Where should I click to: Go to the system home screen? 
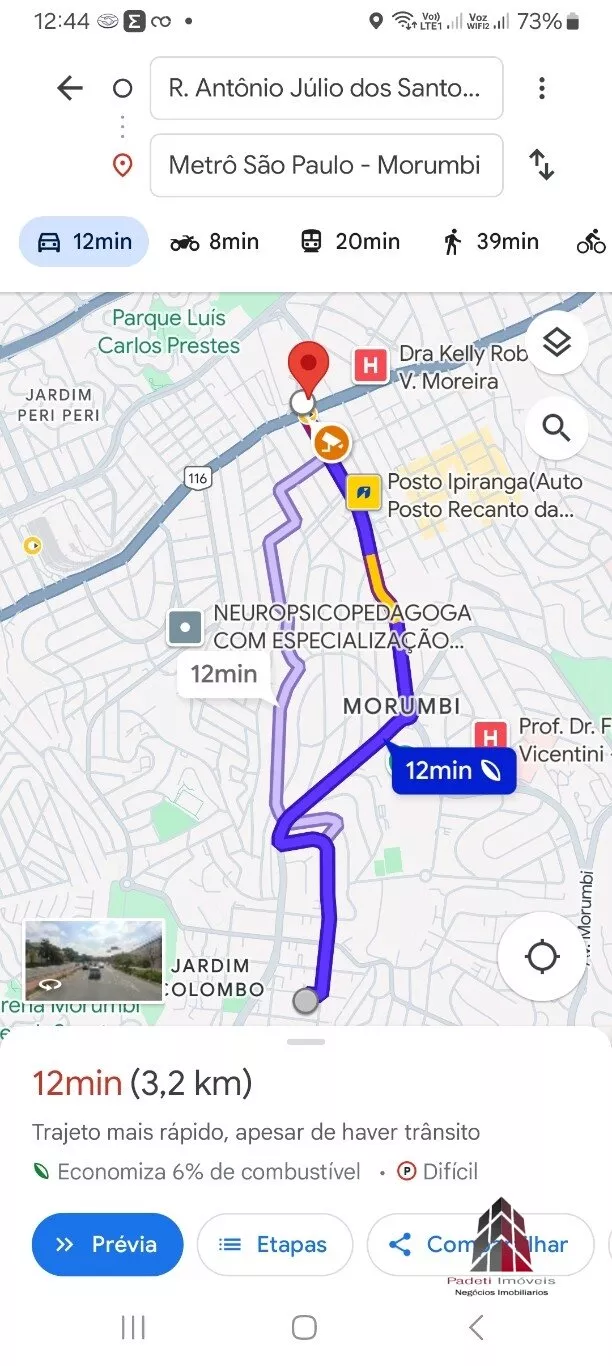click(x=304, y=1327)
